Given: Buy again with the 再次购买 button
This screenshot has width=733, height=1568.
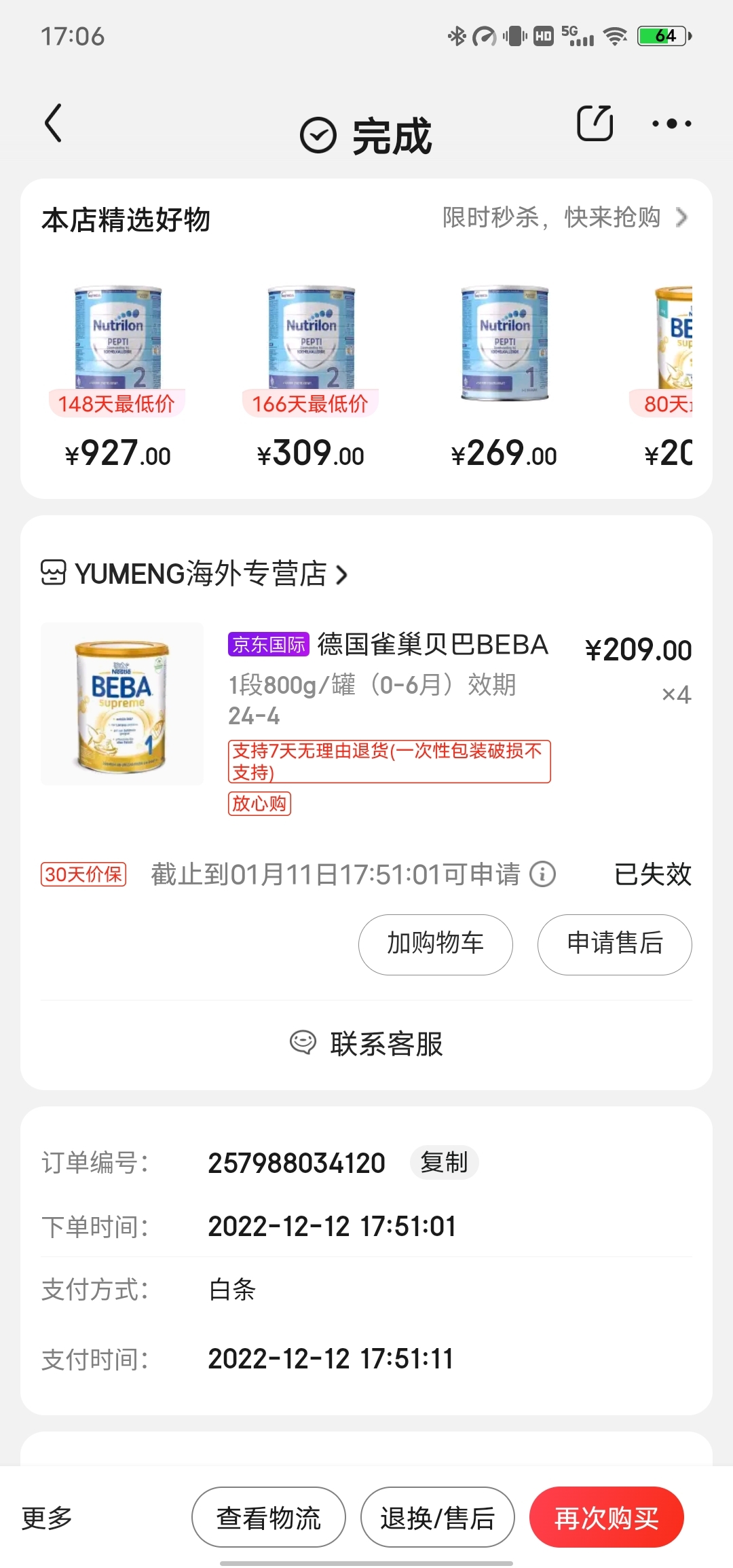Looking at the screenshot, I should point(606,1518).
